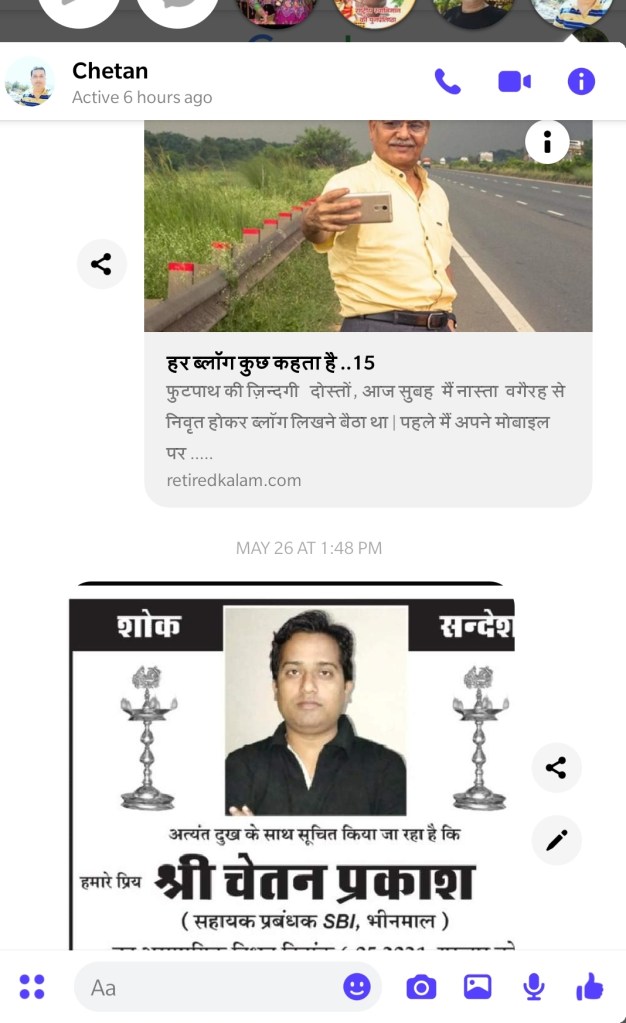The image size is (626, 1023).
Task: Send a thumbs-up like
Action: [x=590, y=987]
